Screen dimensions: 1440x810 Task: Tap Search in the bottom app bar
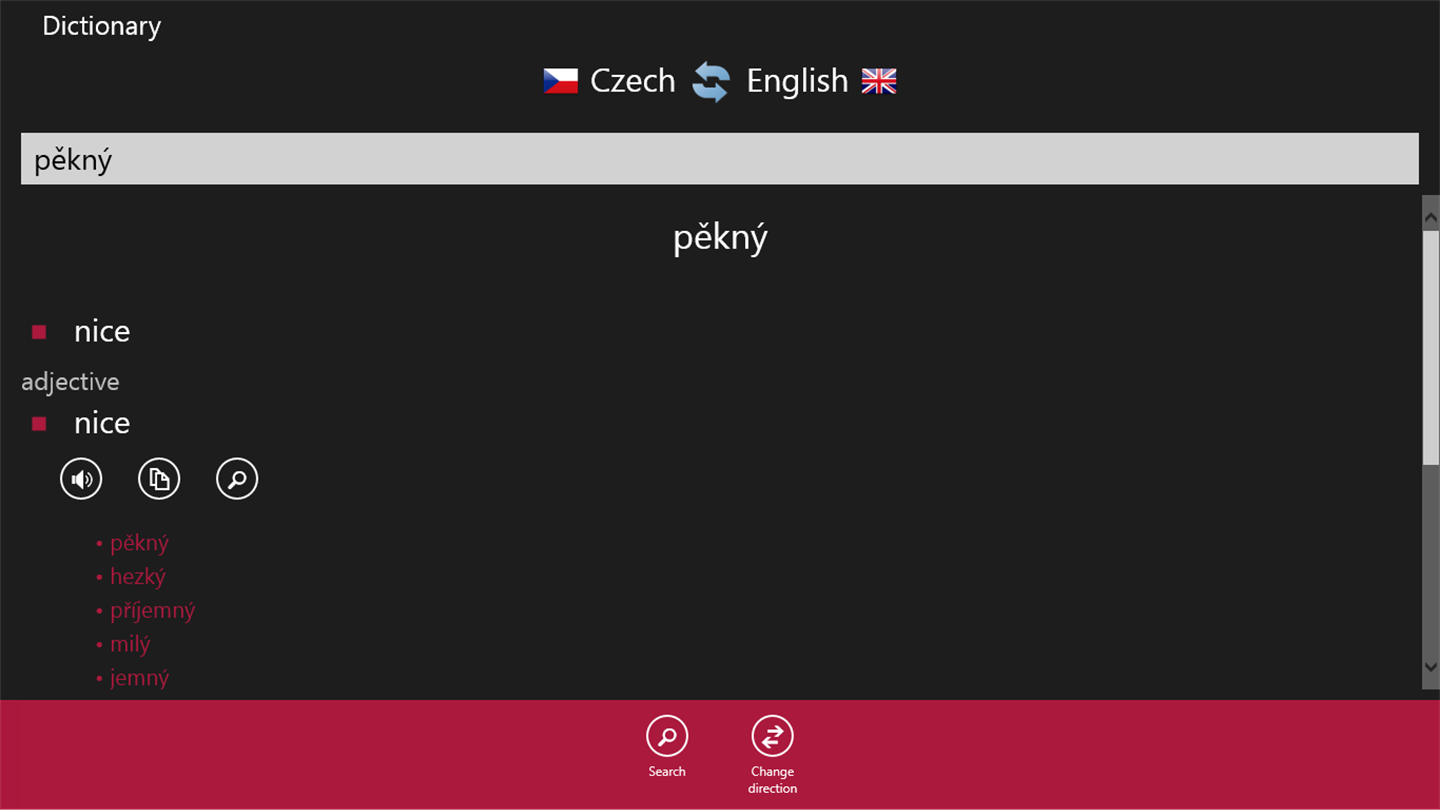[667, 745]
